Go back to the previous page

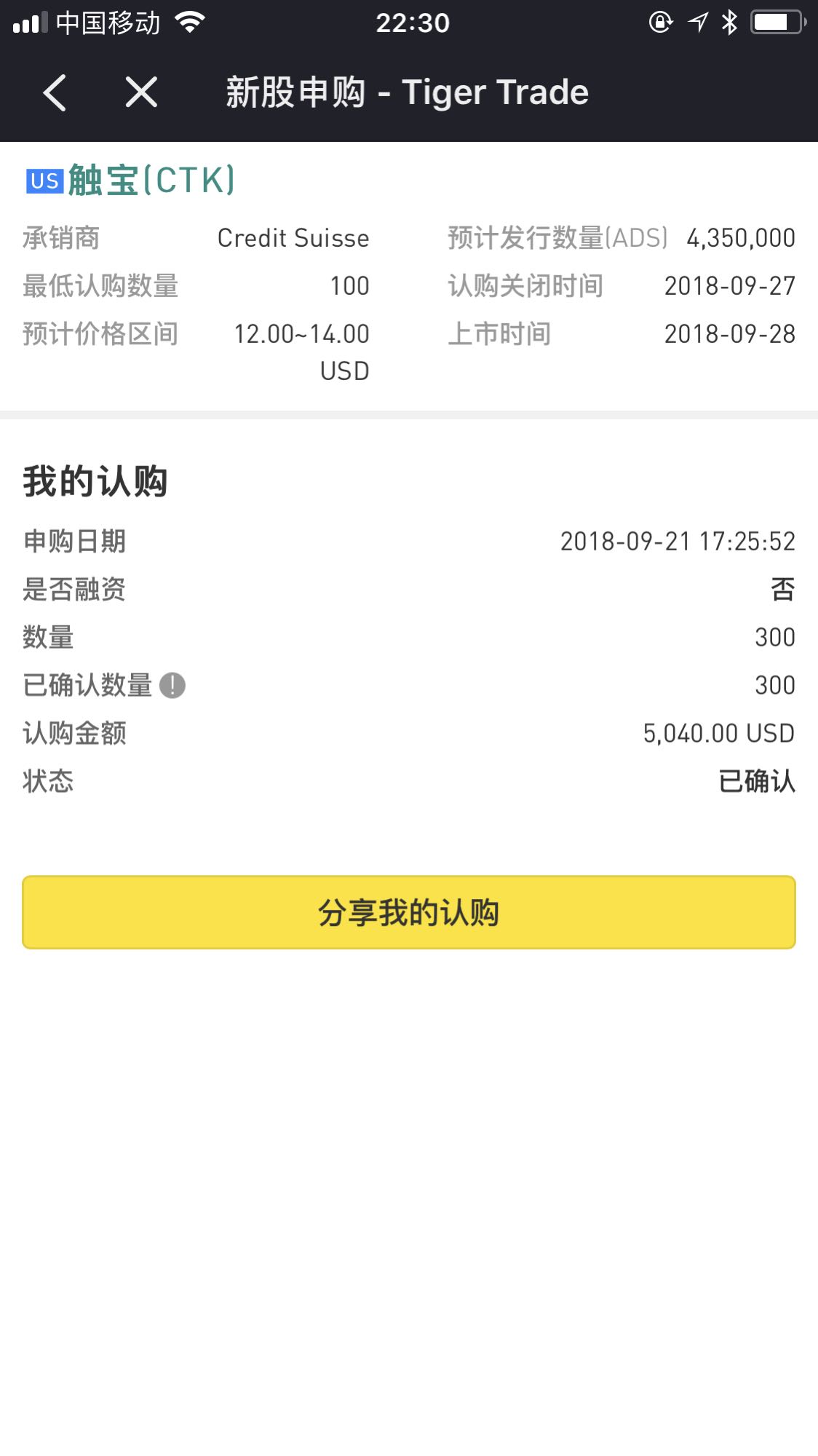[x=55, y=93]
